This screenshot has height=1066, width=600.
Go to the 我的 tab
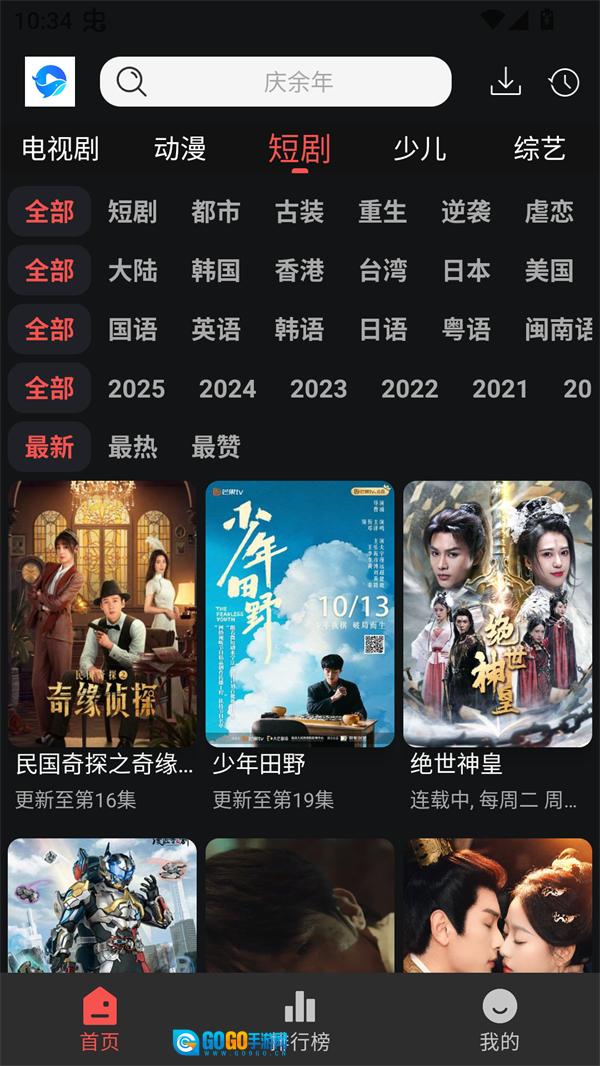click(x=499, y=1020)
